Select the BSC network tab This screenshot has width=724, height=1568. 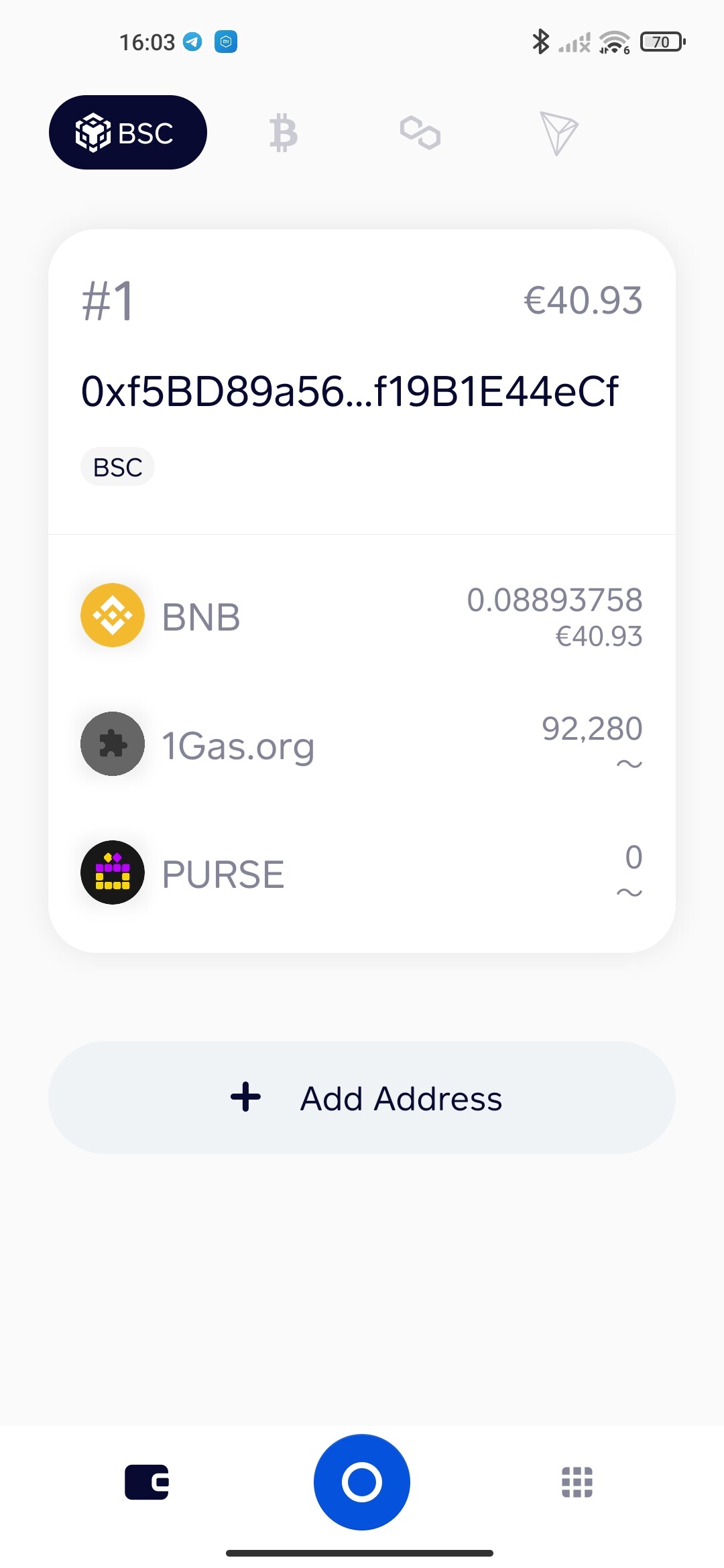pos(127,133)
